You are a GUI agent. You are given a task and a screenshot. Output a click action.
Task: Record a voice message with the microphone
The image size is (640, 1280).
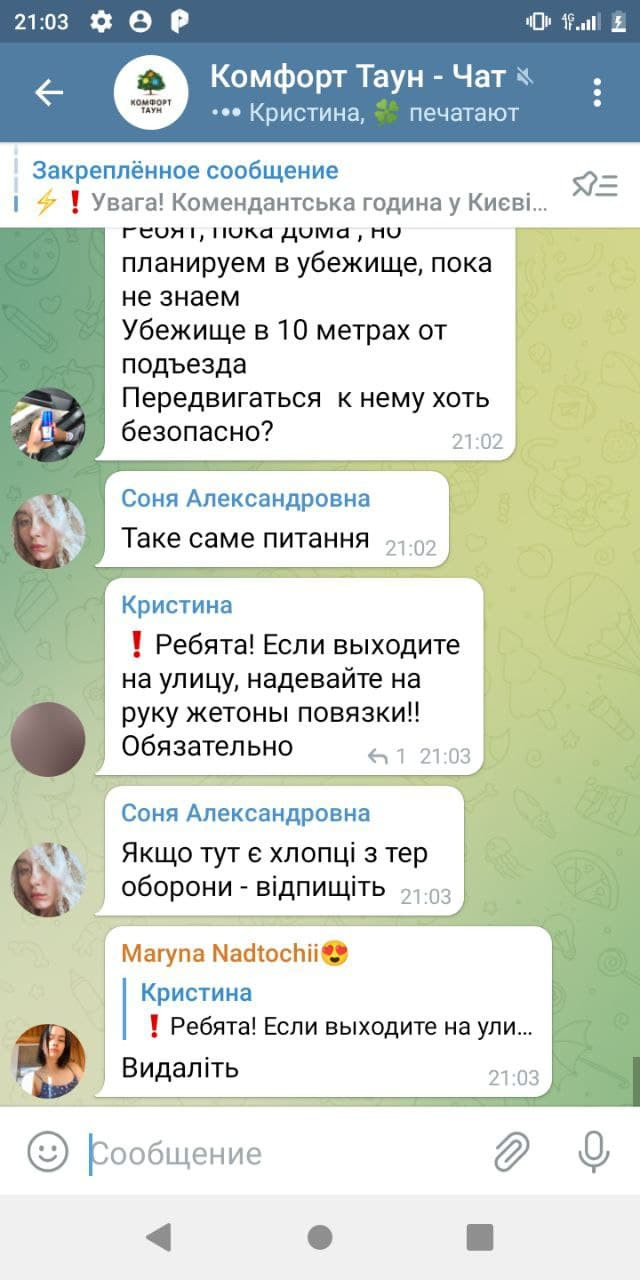click(x=593, y=1152)
